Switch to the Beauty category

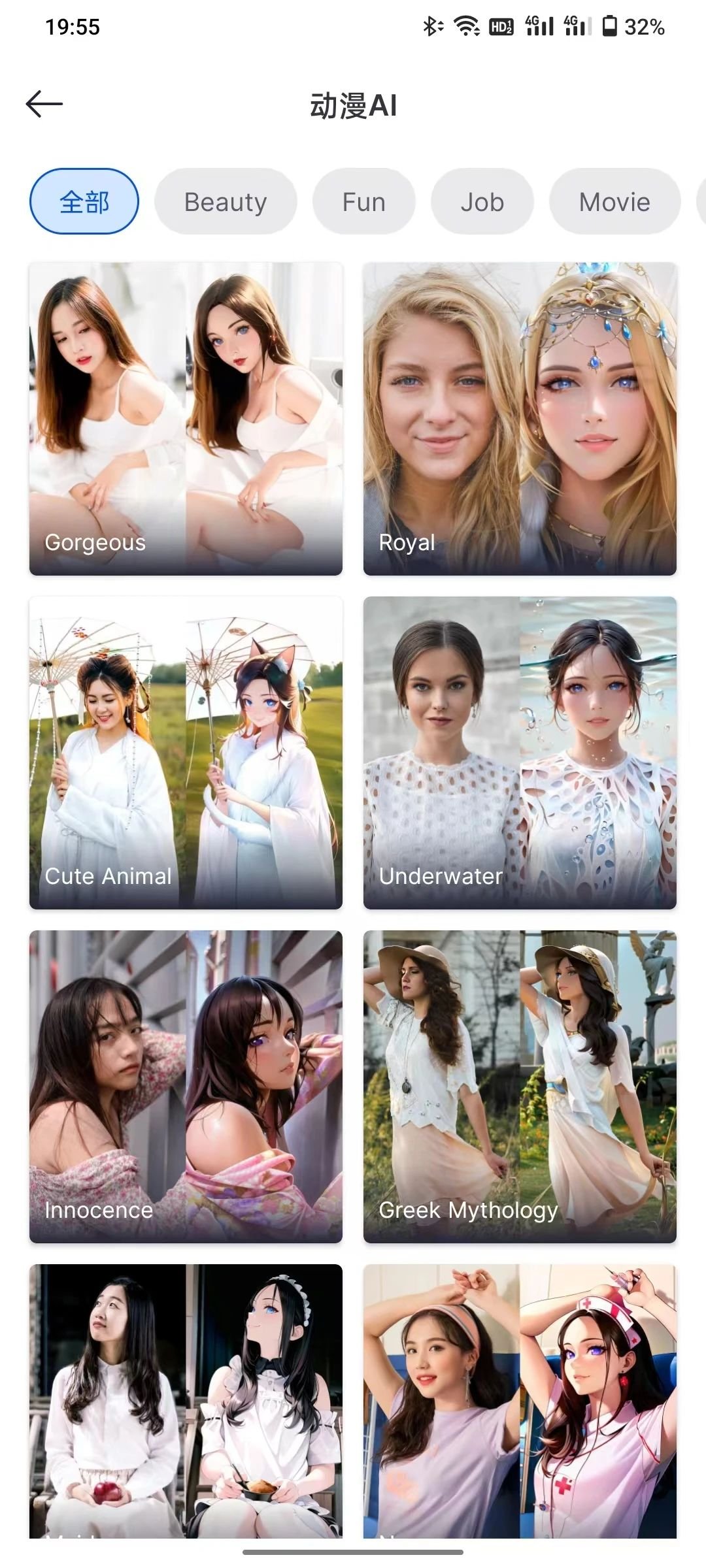pyautogui.click(x=226, y=202)
